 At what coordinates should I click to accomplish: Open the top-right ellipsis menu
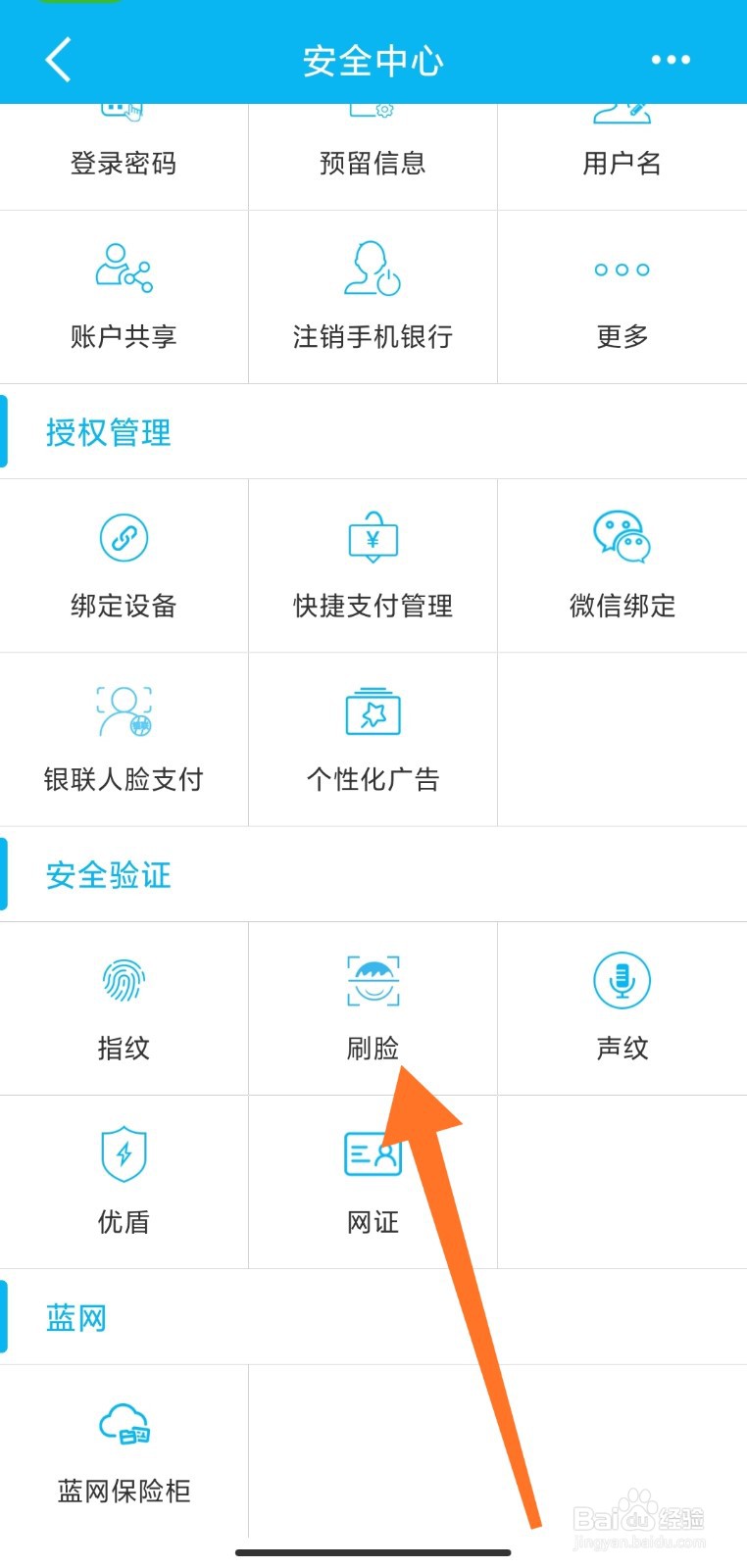(671, 59)
